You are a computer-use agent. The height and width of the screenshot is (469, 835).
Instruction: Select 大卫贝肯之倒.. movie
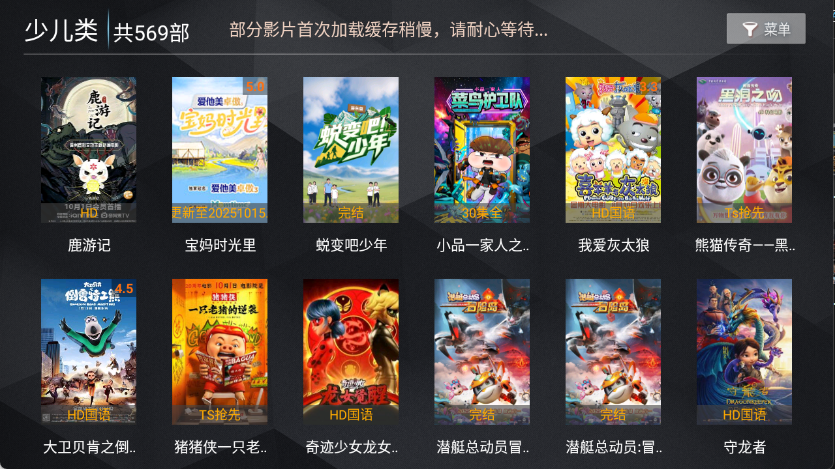[x=88, y=352]
